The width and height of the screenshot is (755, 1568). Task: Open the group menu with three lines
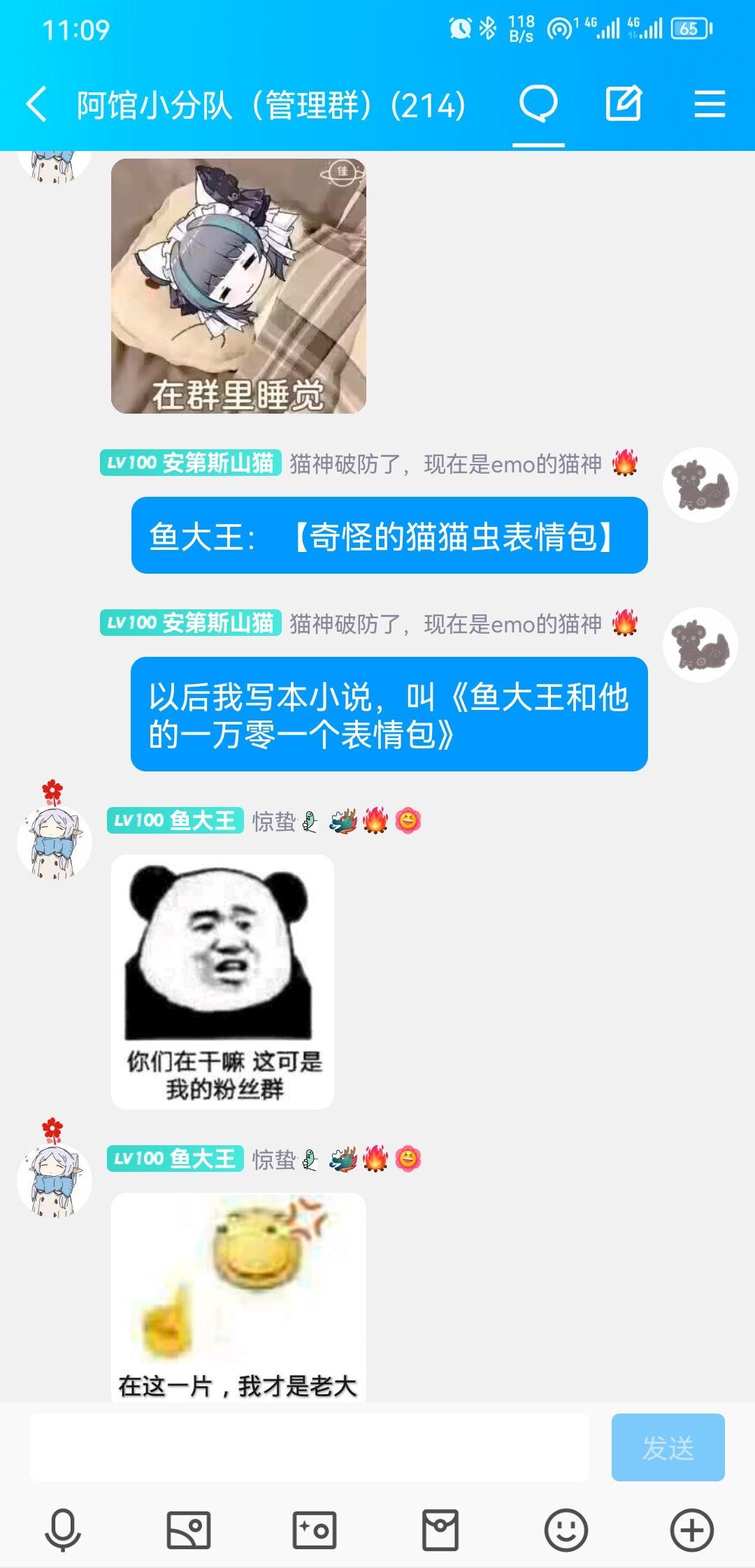coord(710,105)
